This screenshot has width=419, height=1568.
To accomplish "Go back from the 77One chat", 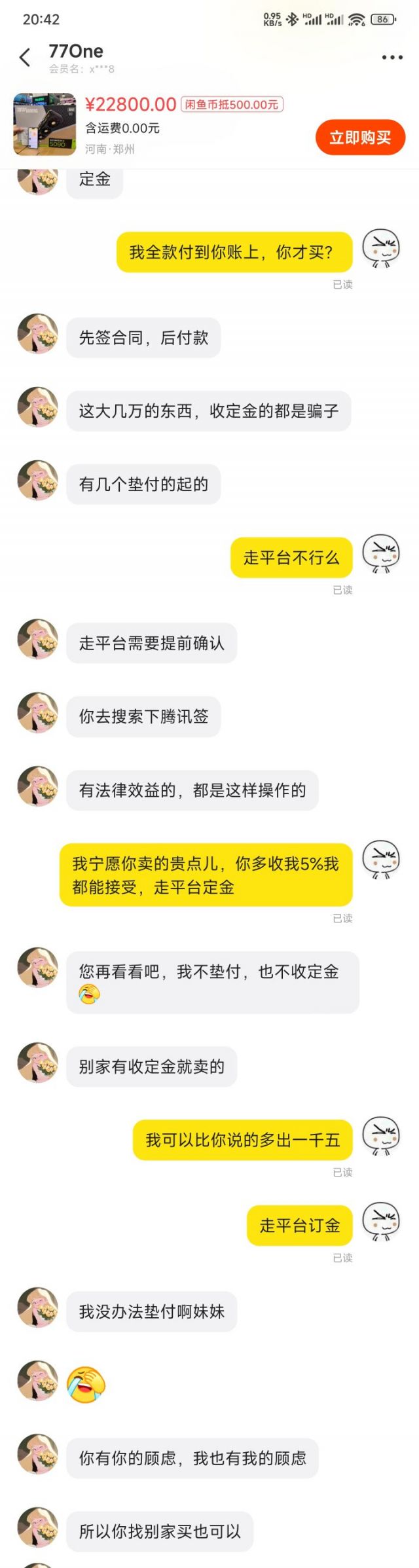I will pos(25,58).
